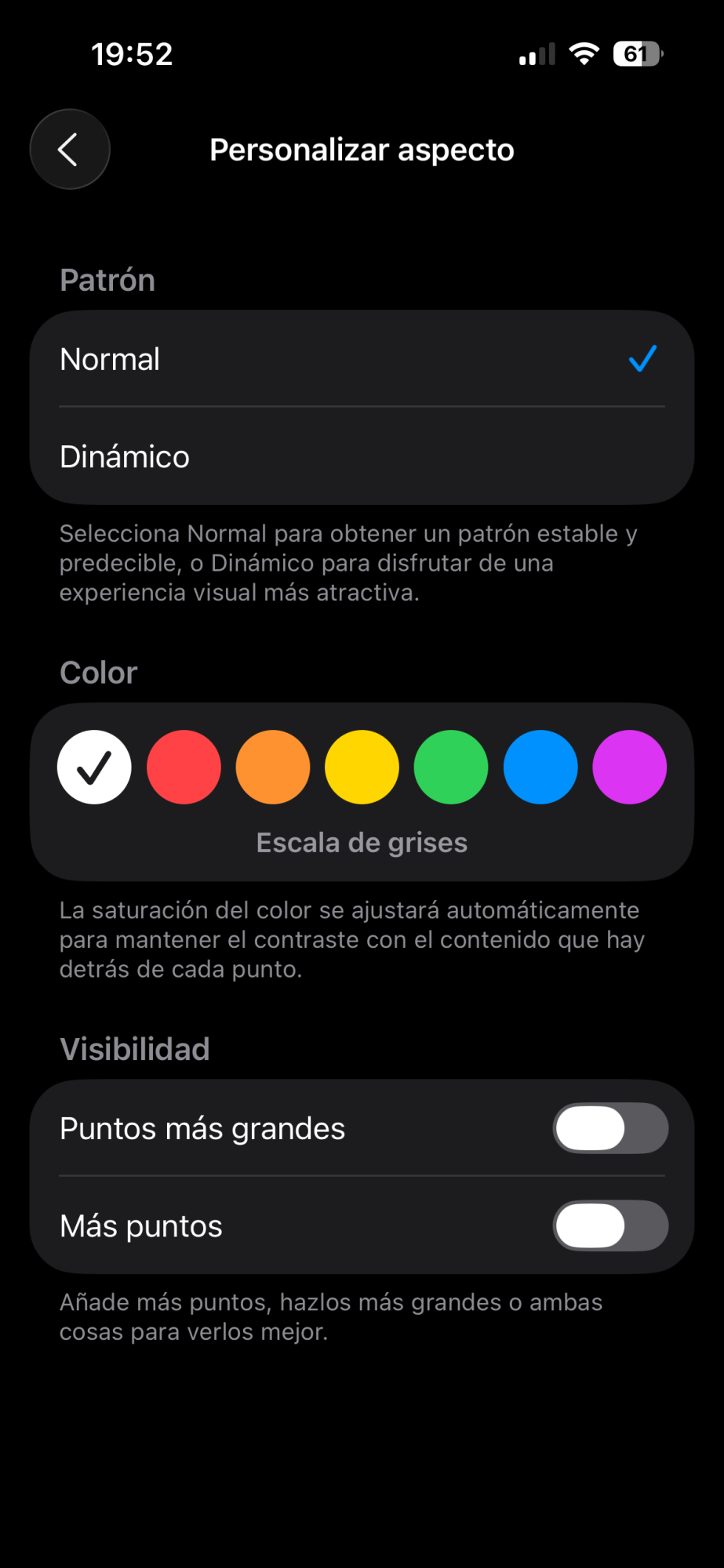Image resolution: width=724 pixels, height=1568 pixels.
Task: Pick the red color swatch
Action: [184, 767]
